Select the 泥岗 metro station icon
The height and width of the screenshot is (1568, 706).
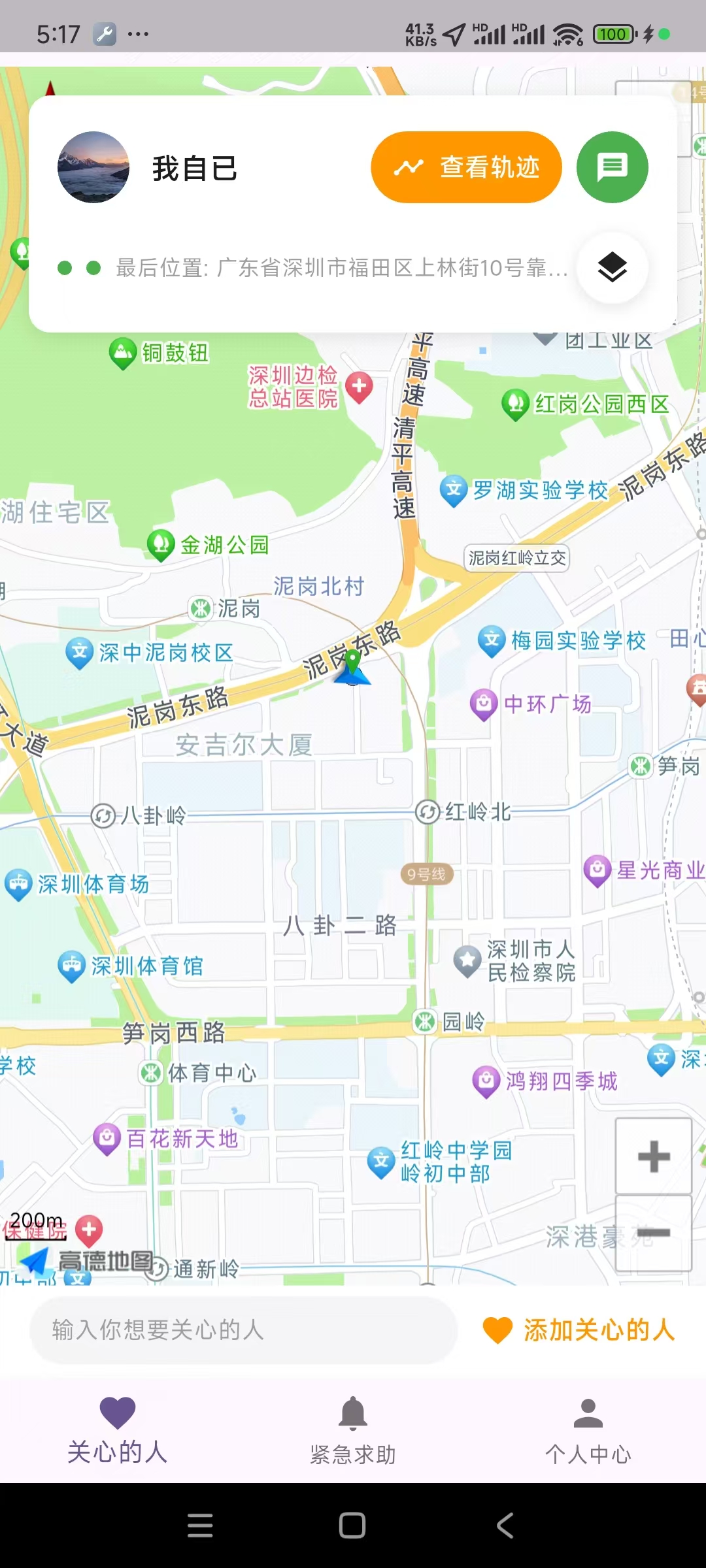(x=201, y=608)
